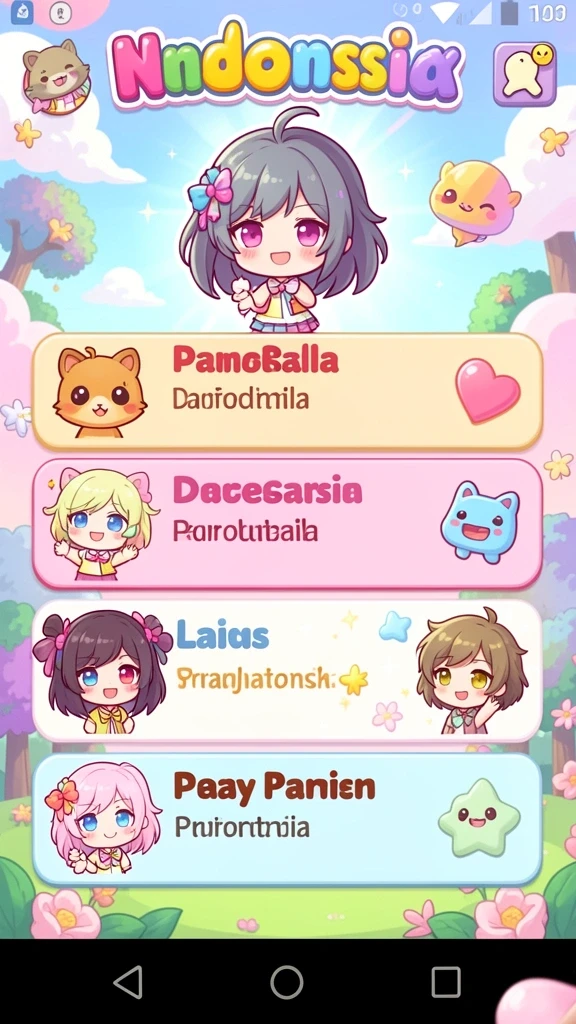Go to the home screen
Image resolution: width=576 pixels, height=1024 pixels.
click(287, 982)
